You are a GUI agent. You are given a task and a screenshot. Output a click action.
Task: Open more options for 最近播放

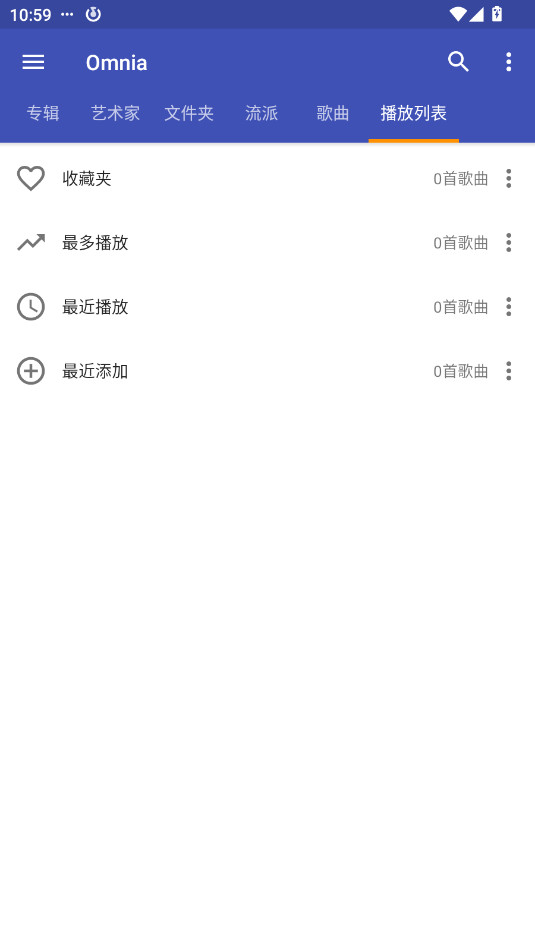(508, 307)
